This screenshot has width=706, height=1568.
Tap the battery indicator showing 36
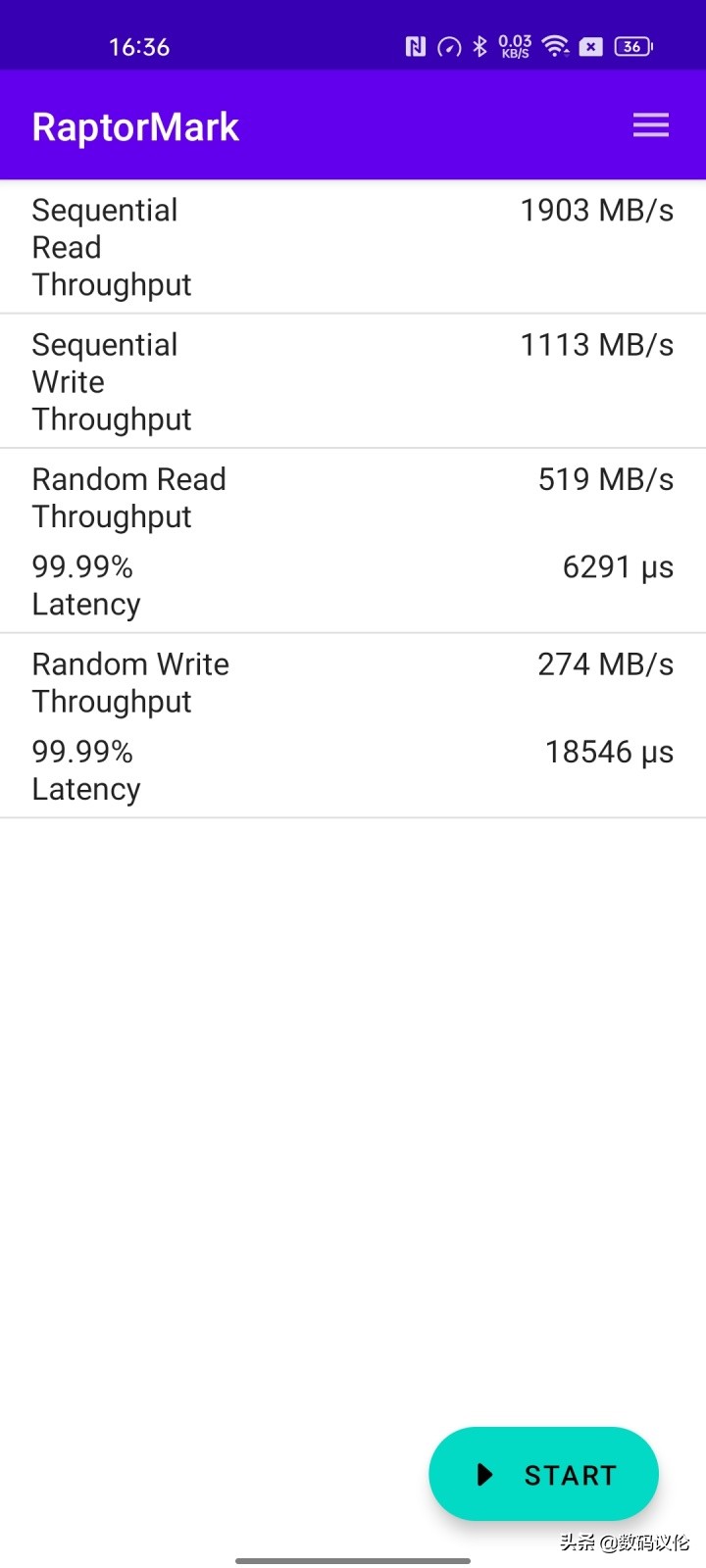pos(632,45)
